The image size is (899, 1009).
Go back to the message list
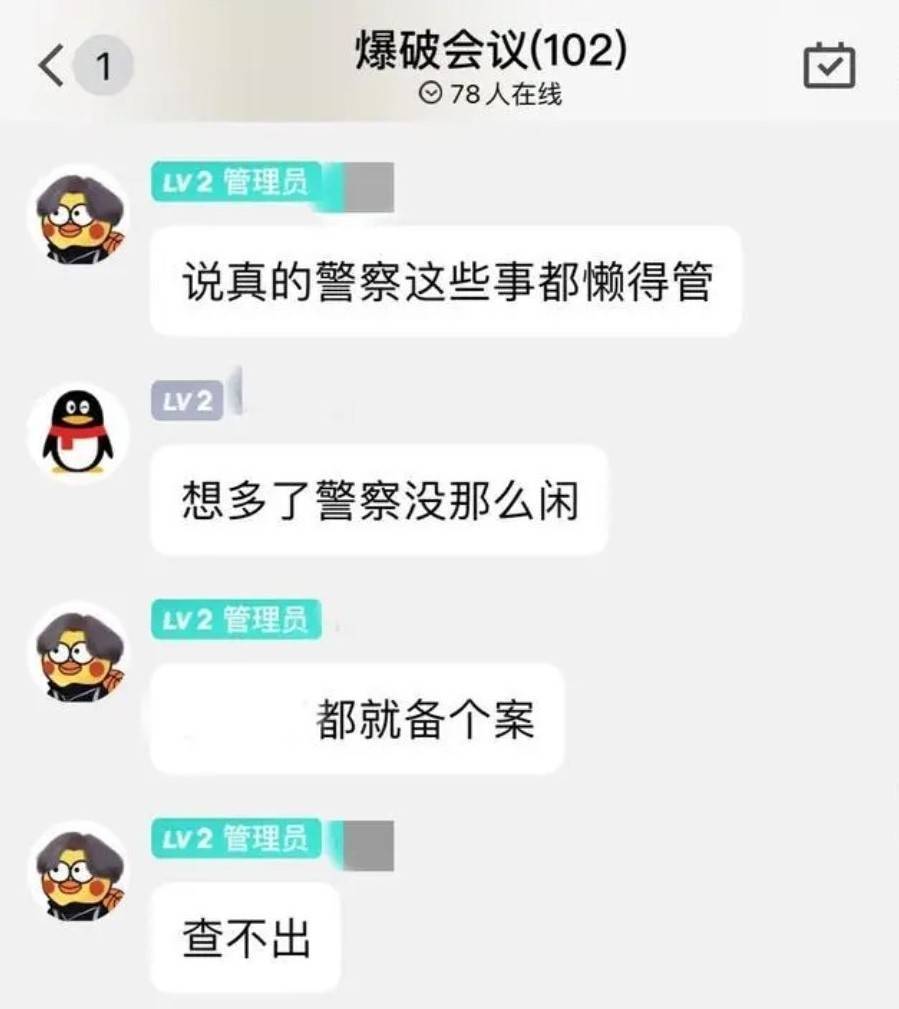(52, 66)
